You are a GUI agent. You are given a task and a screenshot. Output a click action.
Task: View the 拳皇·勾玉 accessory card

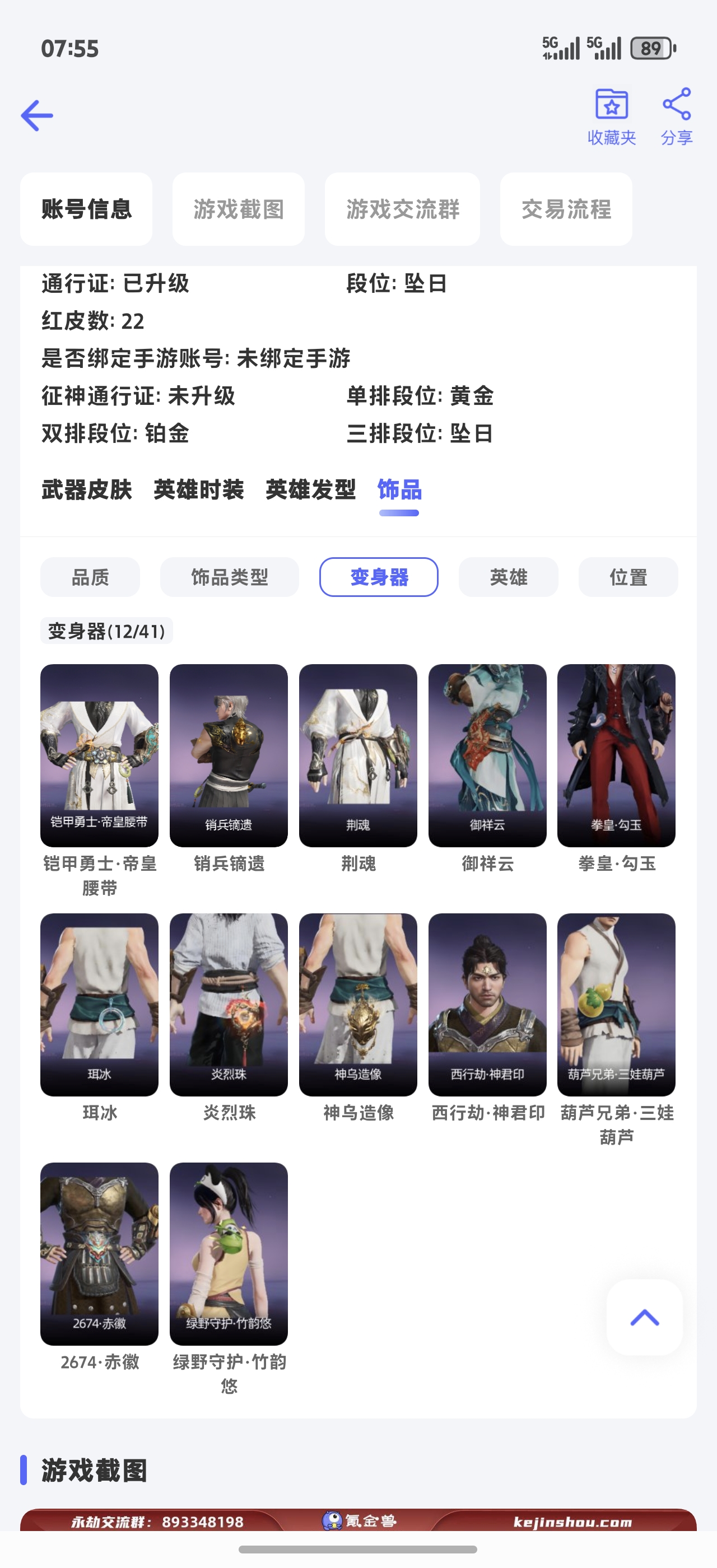(x=616, y=755)
